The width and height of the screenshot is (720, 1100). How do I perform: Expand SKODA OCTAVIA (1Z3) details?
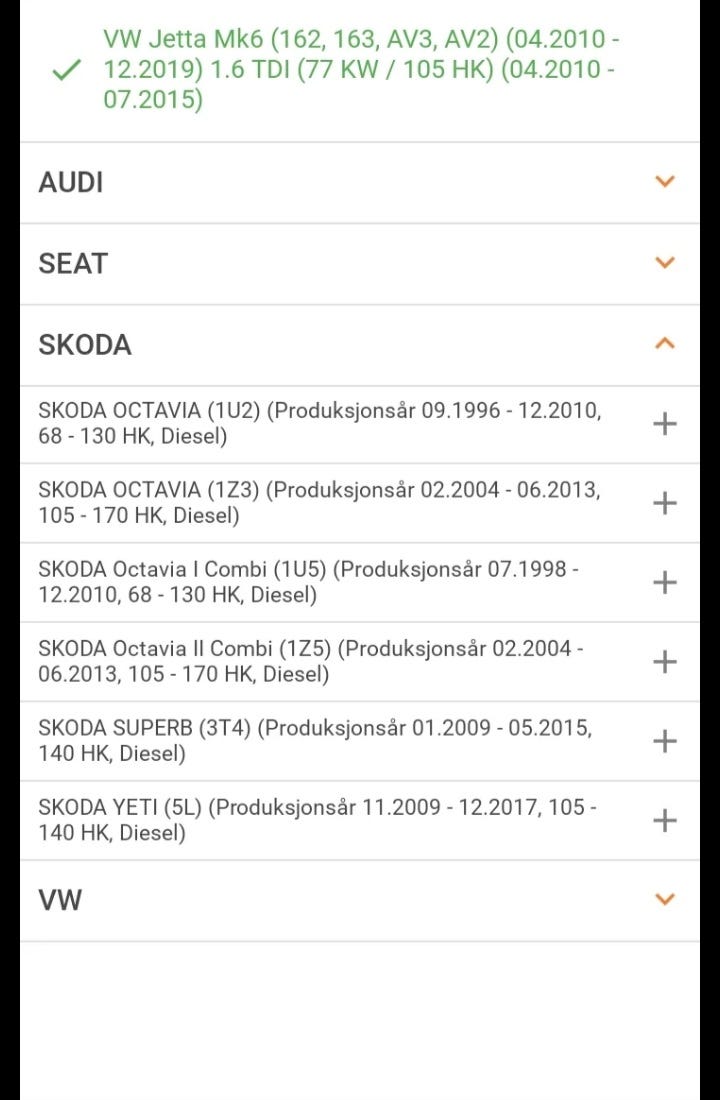[x=664, y=503]
